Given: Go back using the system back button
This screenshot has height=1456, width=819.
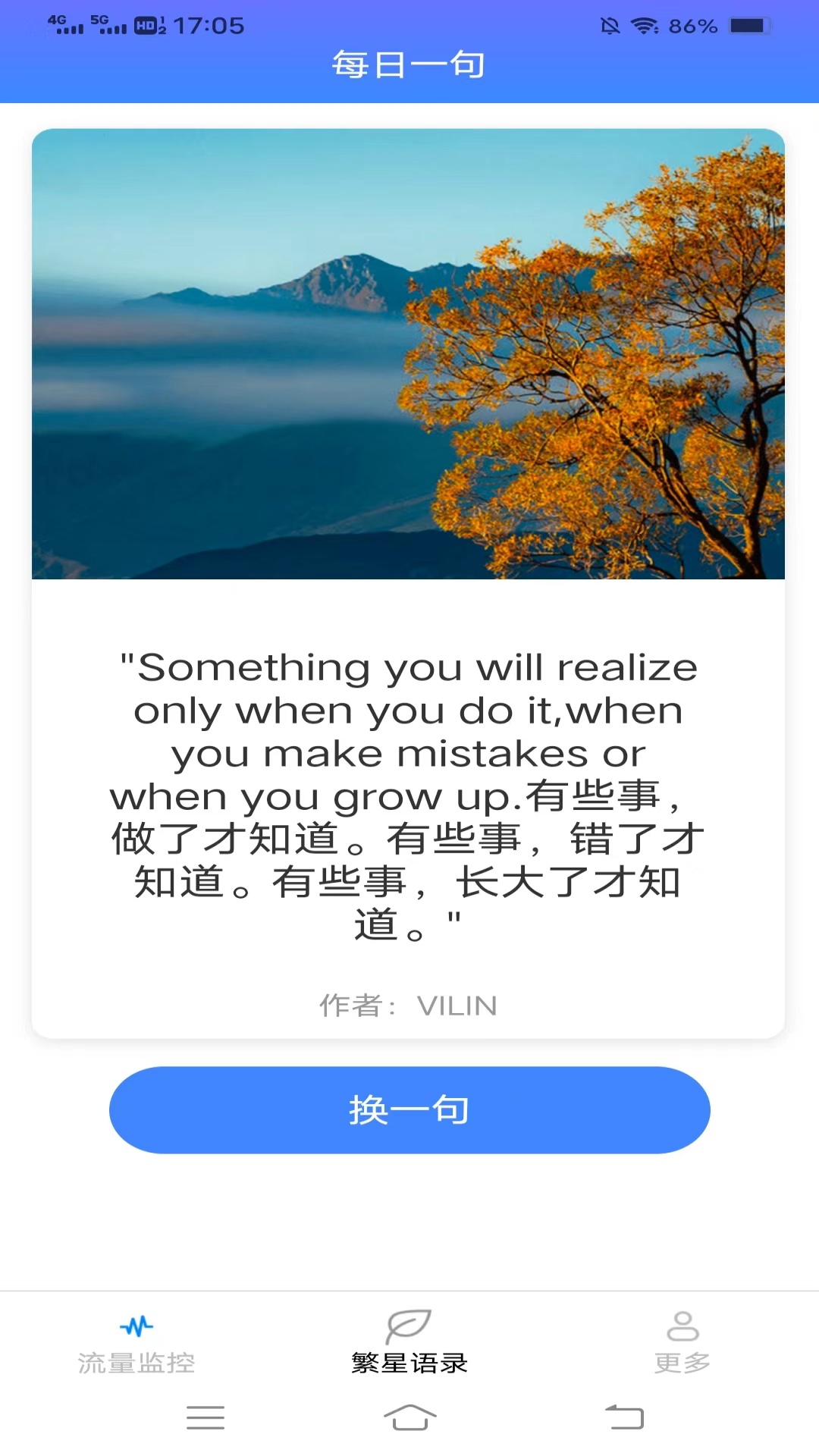Looking at the screenshot, I should coord(624,1417).
